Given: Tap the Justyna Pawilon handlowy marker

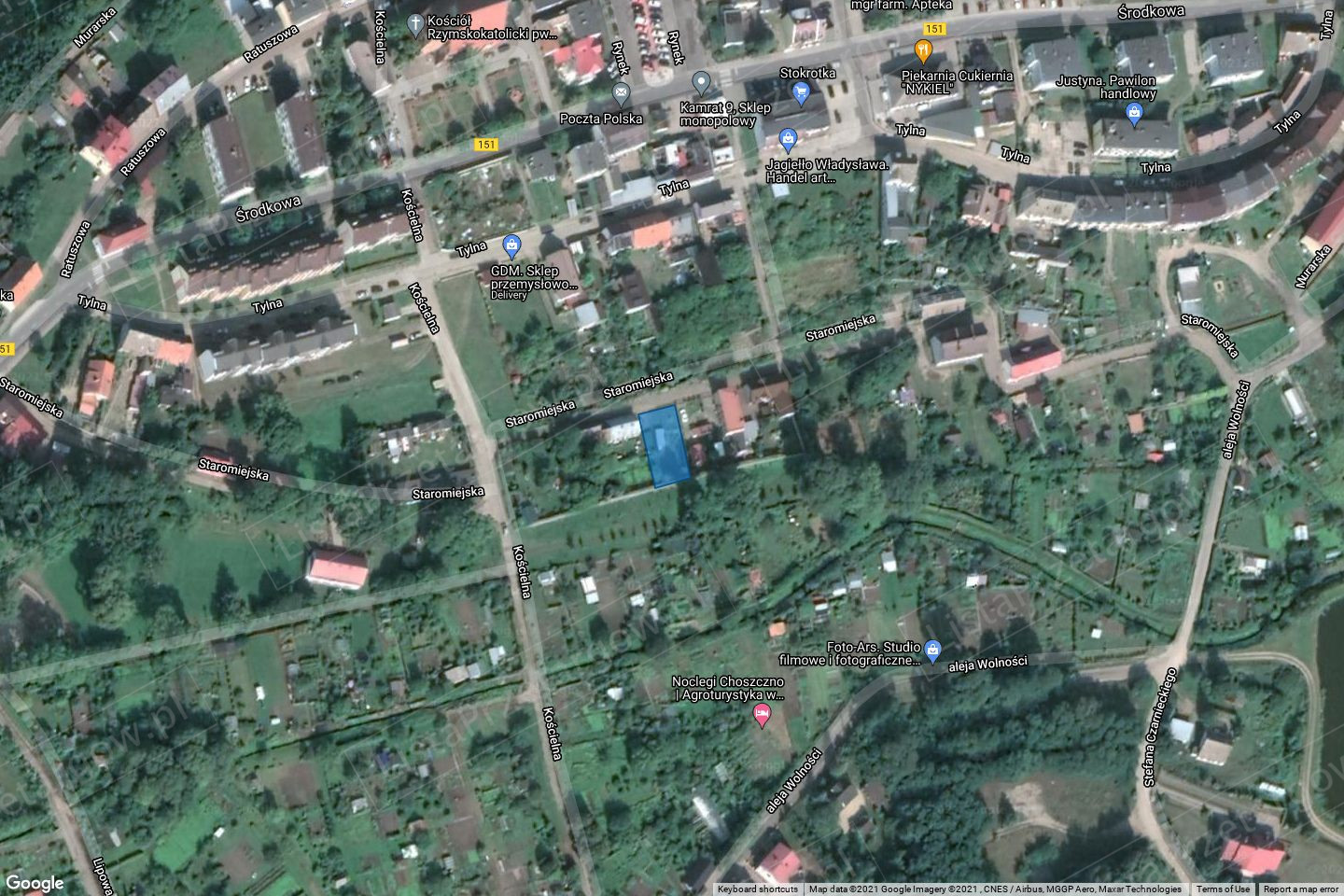Looking at the screenshot, I should click(1134, 115).
